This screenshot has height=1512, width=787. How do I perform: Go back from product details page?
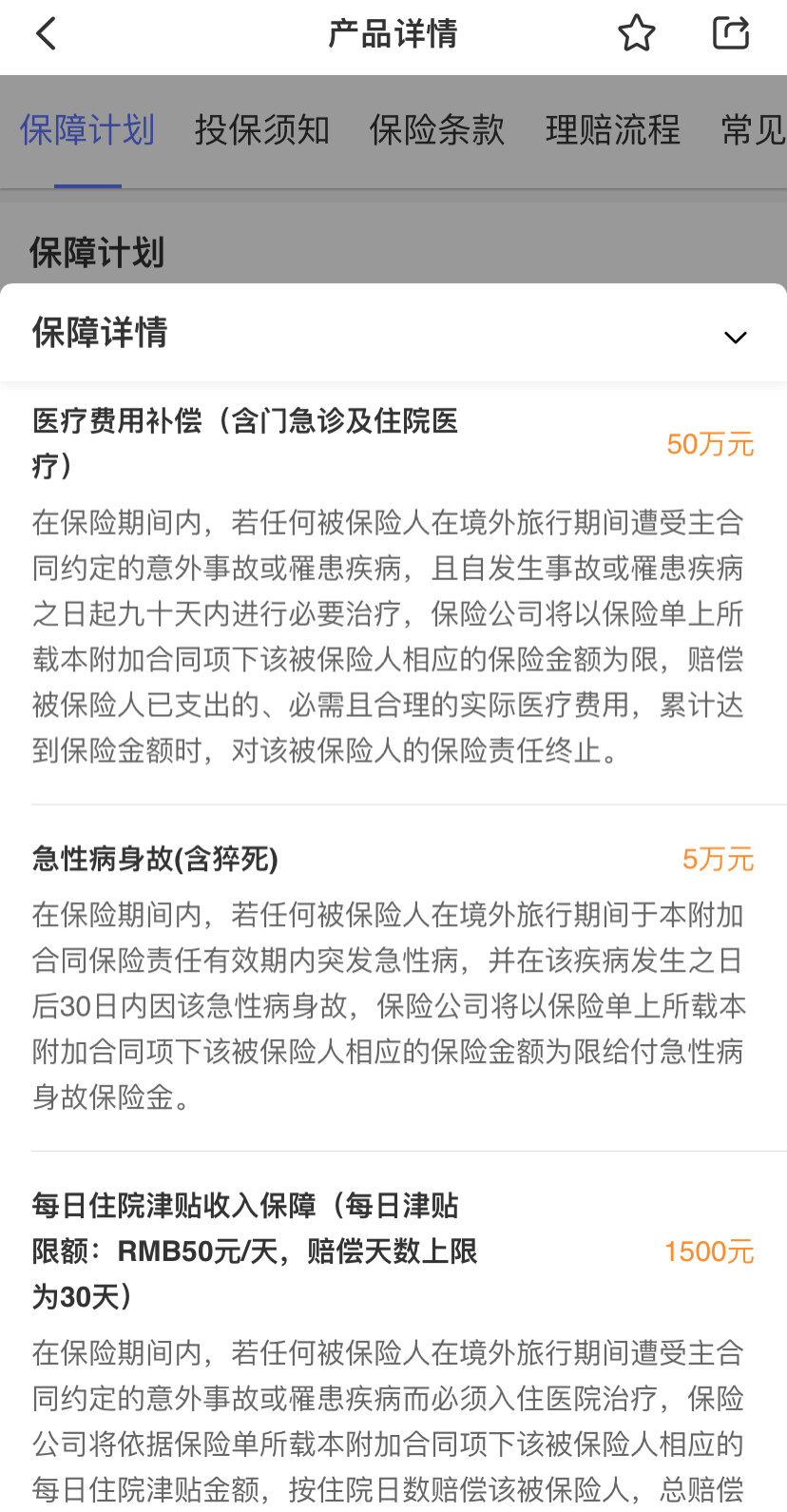point(46,34)
